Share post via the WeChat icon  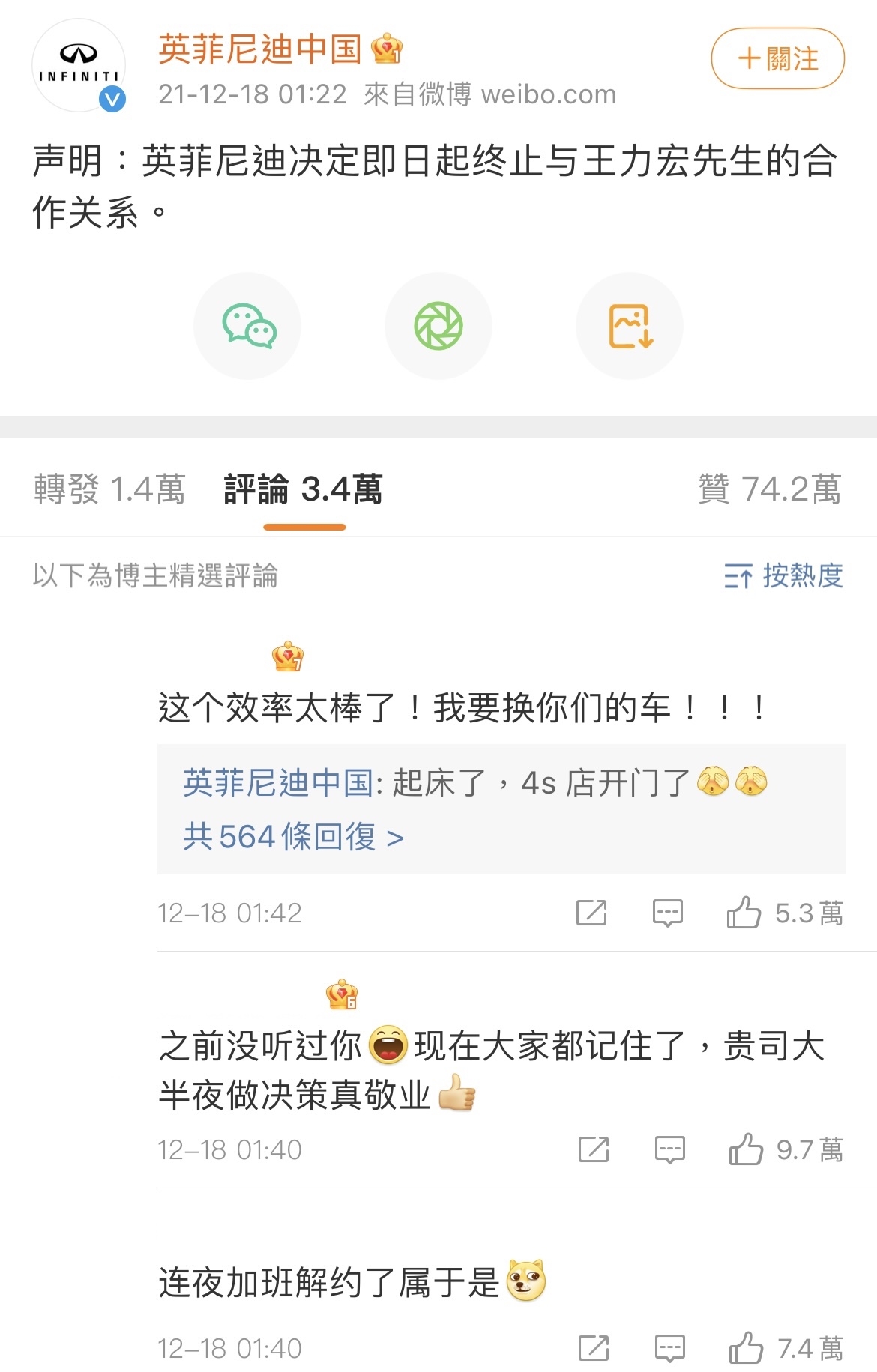(247, 326)
